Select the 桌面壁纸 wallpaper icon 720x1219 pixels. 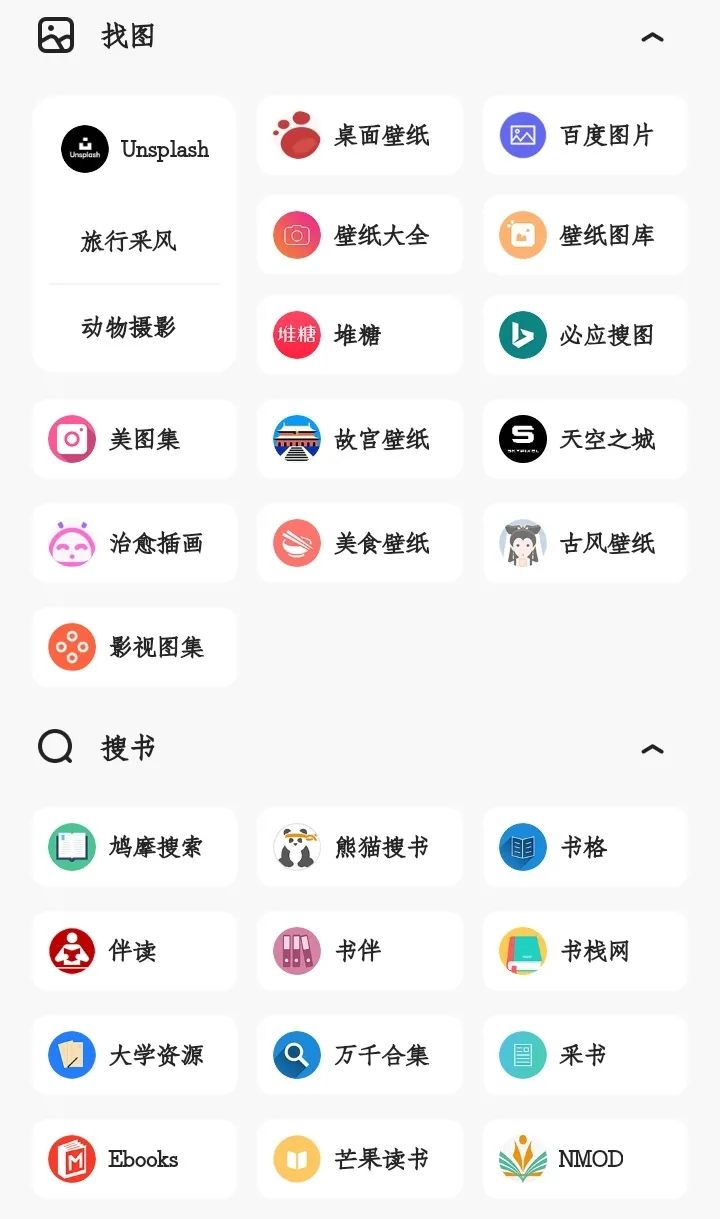pyautogui.click(x=296, y=135)
